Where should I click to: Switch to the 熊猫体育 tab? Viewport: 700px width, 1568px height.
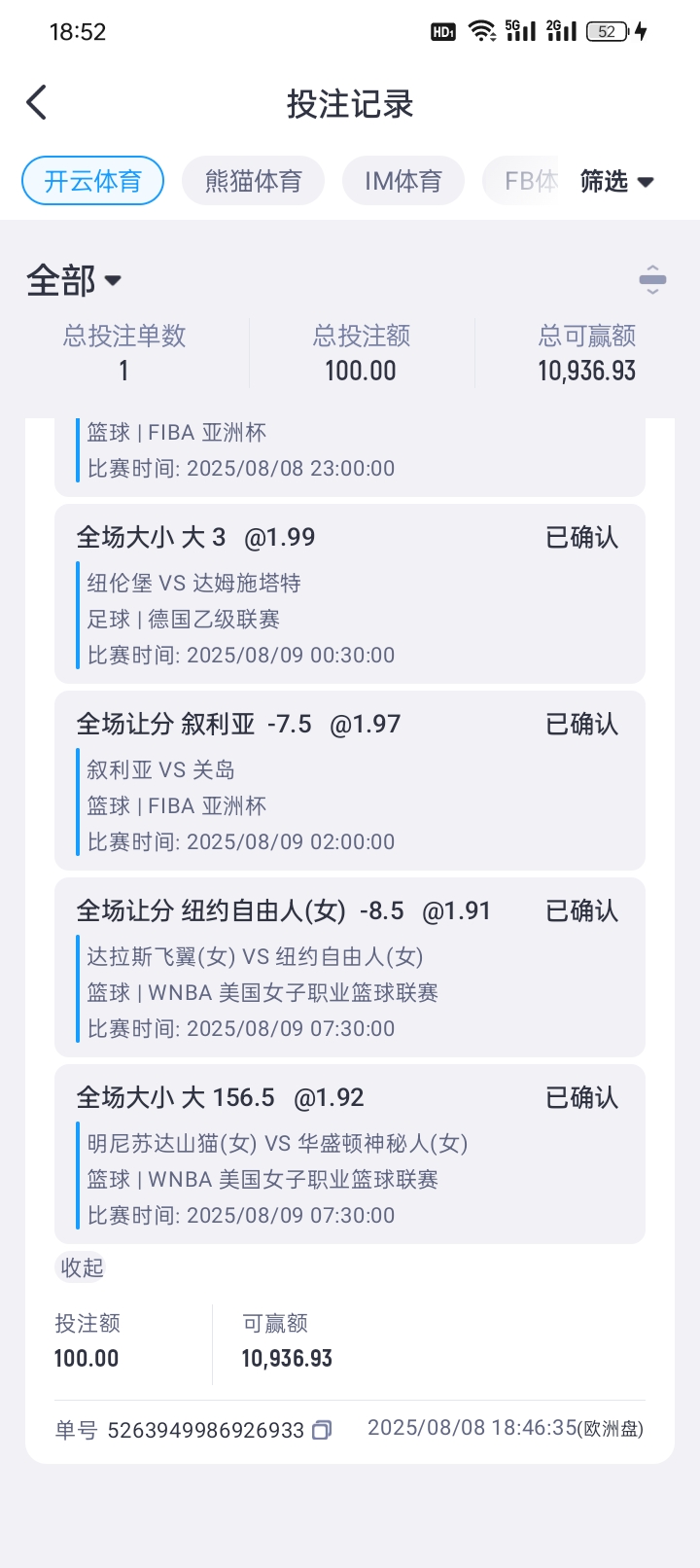(253, 181)
